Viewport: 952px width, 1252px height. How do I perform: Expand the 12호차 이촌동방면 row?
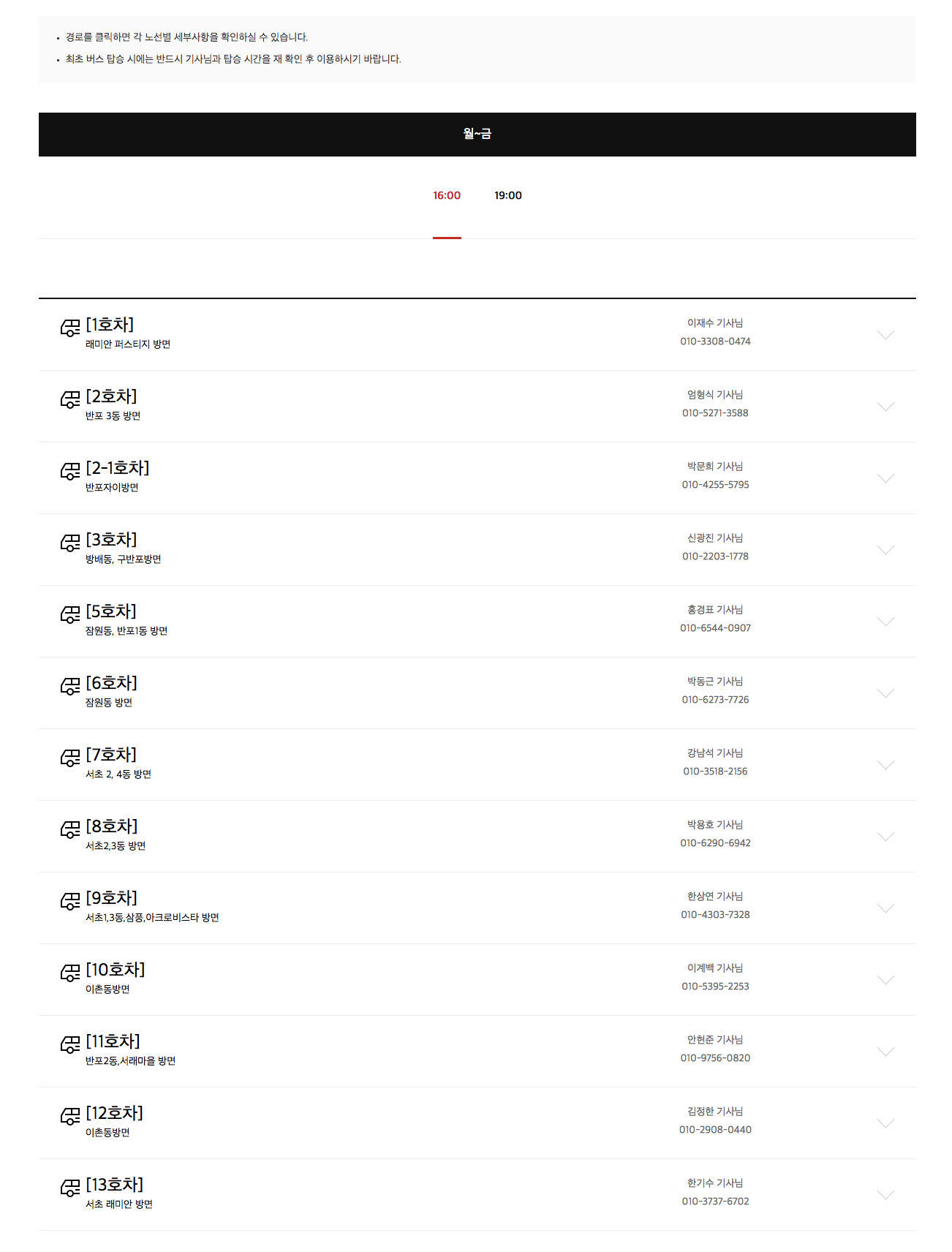(x=477, y=1123)
